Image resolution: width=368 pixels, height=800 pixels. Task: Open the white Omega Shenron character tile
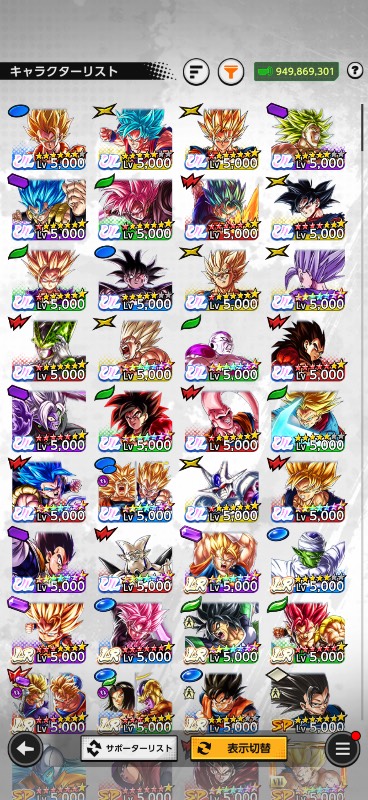point(135,561)
